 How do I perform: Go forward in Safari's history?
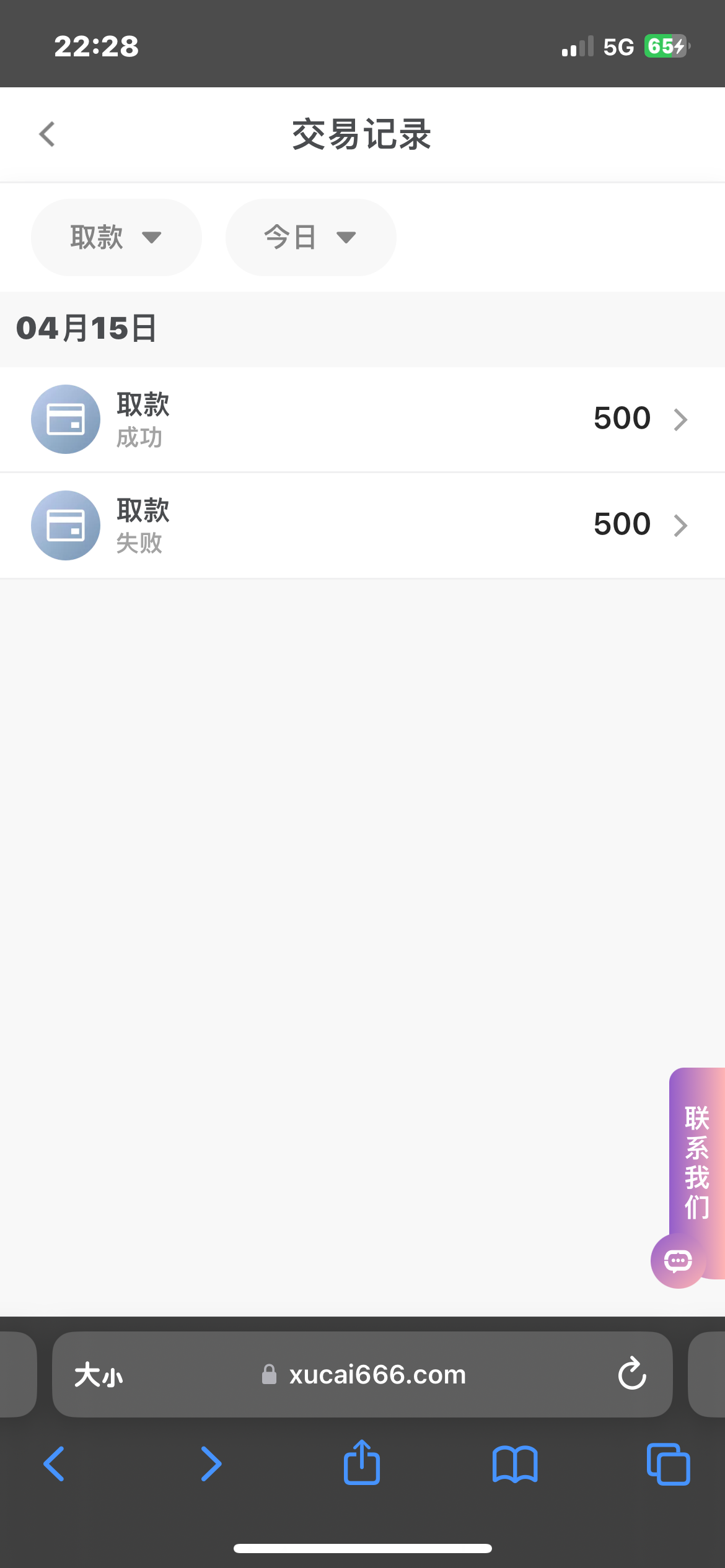(x=211, y=1464)
